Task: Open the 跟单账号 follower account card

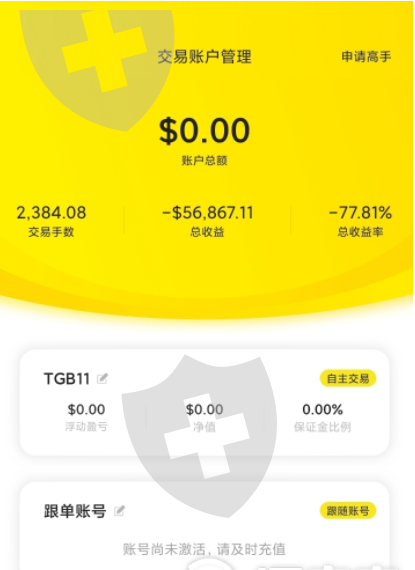Action: pos(204,526)
